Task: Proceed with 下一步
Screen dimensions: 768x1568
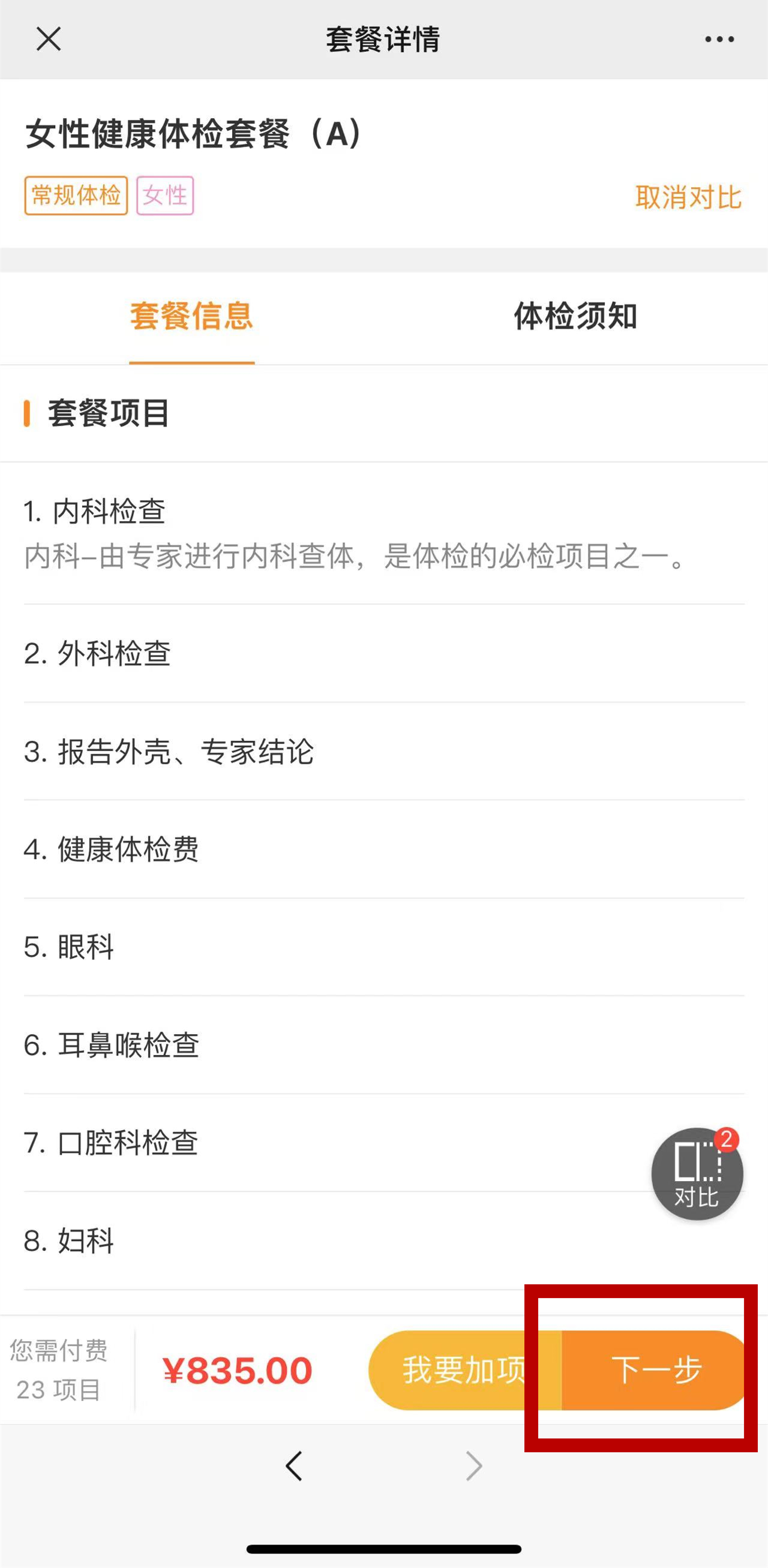Action: coord(655,1370)
